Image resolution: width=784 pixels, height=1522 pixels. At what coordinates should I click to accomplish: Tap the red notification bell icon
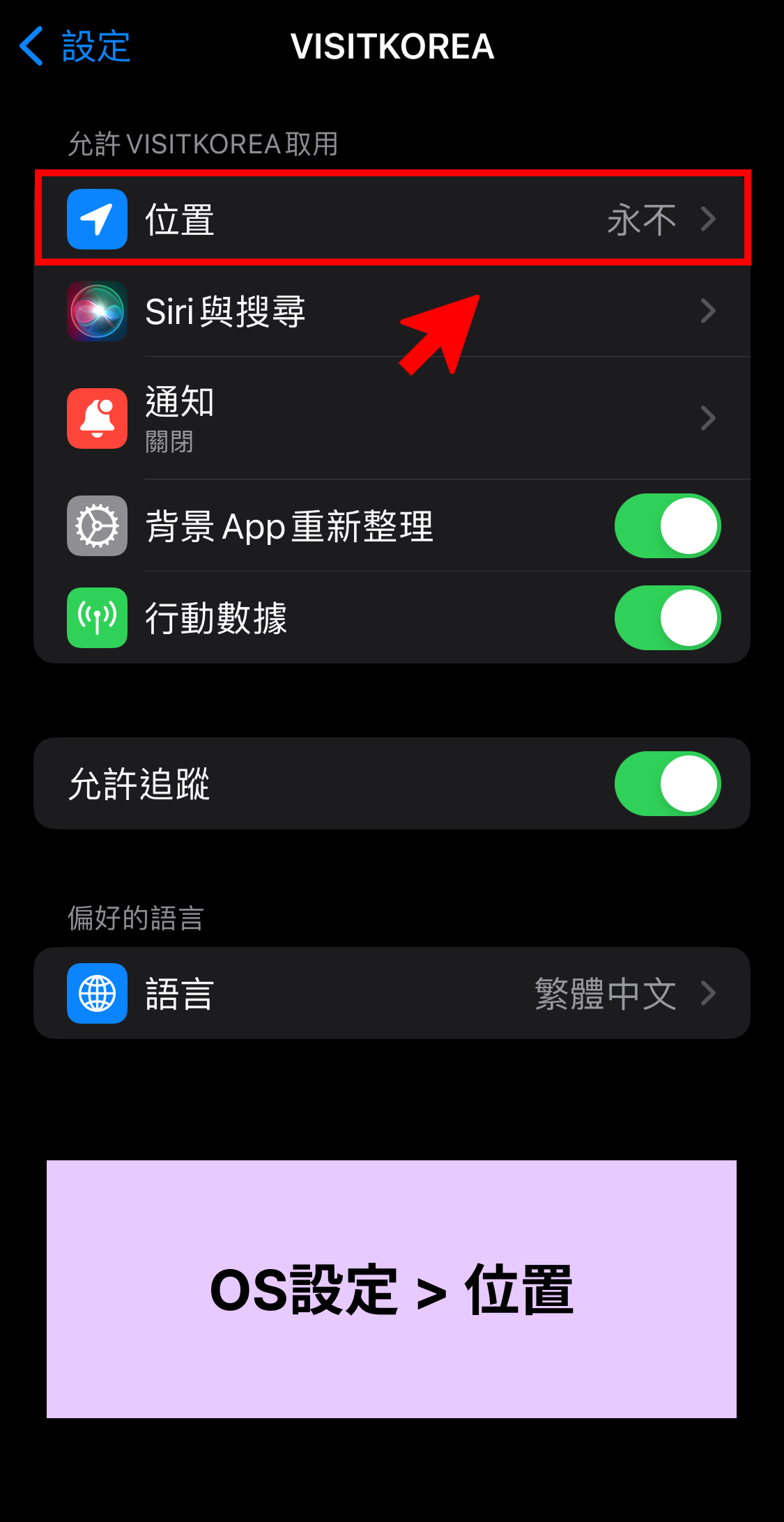click(x=96, y=418)
